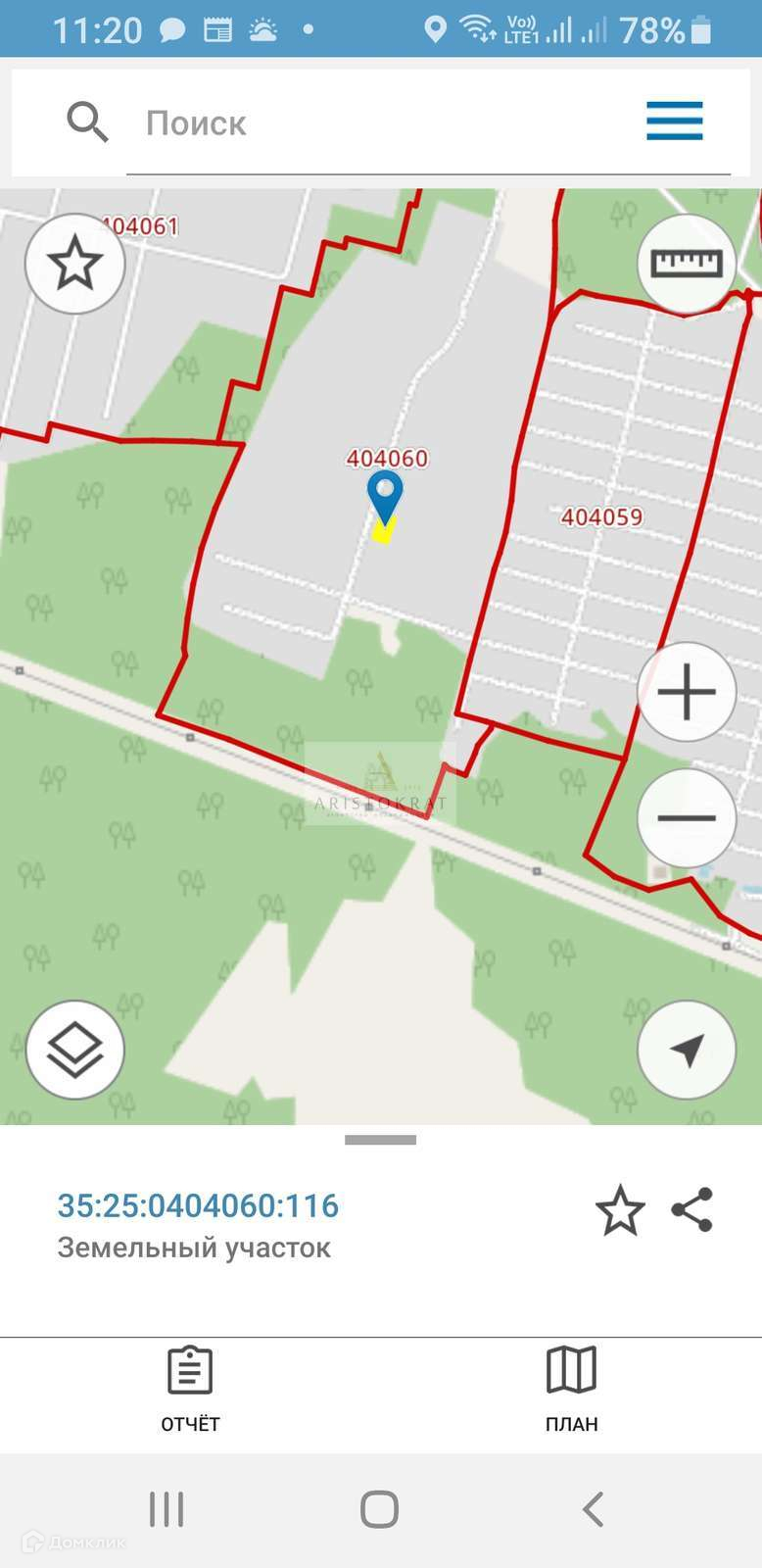762x1568 pixels.
Task: Open the ОТЧЁТ report
Action: coord(190,1388)
